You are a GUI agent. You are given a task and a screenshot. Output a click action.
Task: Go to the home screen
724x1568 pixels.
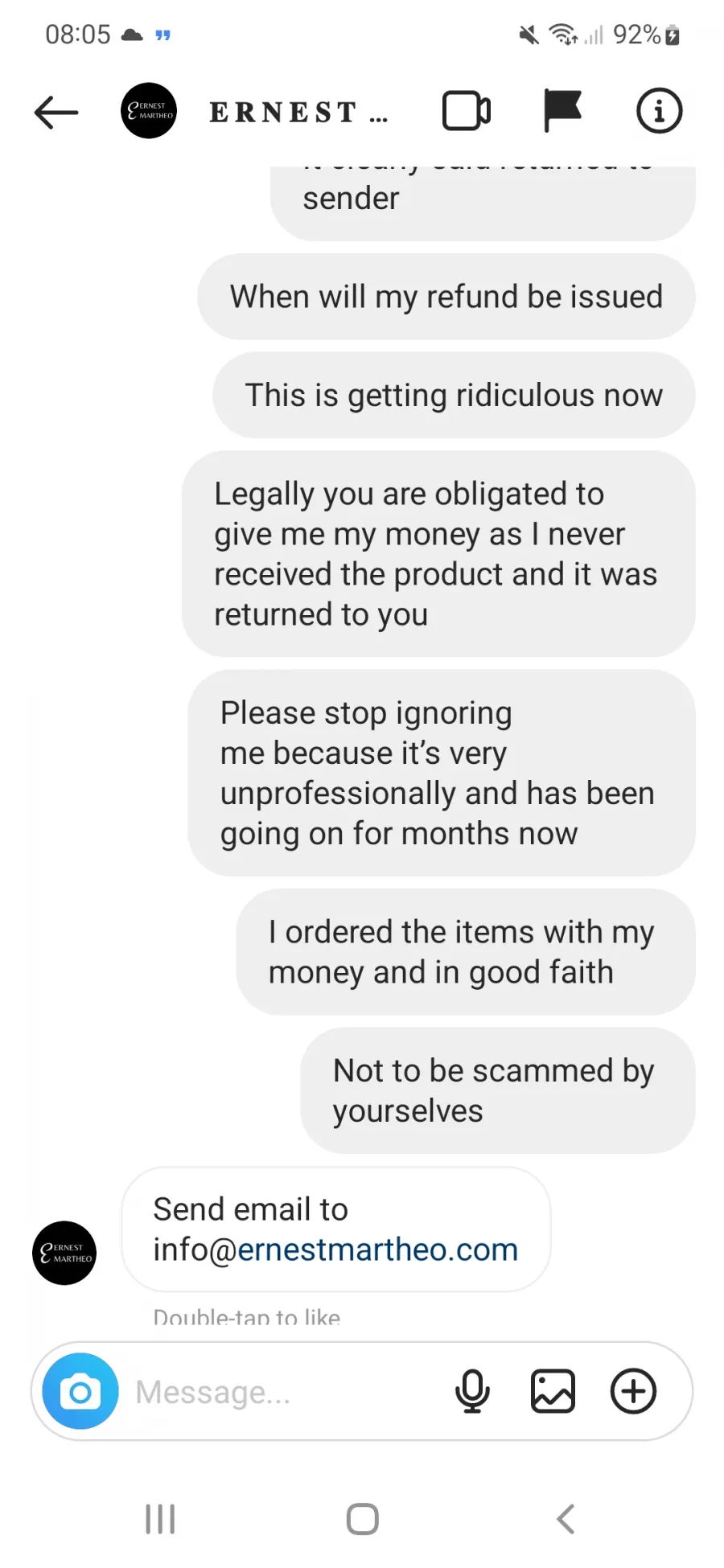pyautogui.click(x=362, y=1519)
